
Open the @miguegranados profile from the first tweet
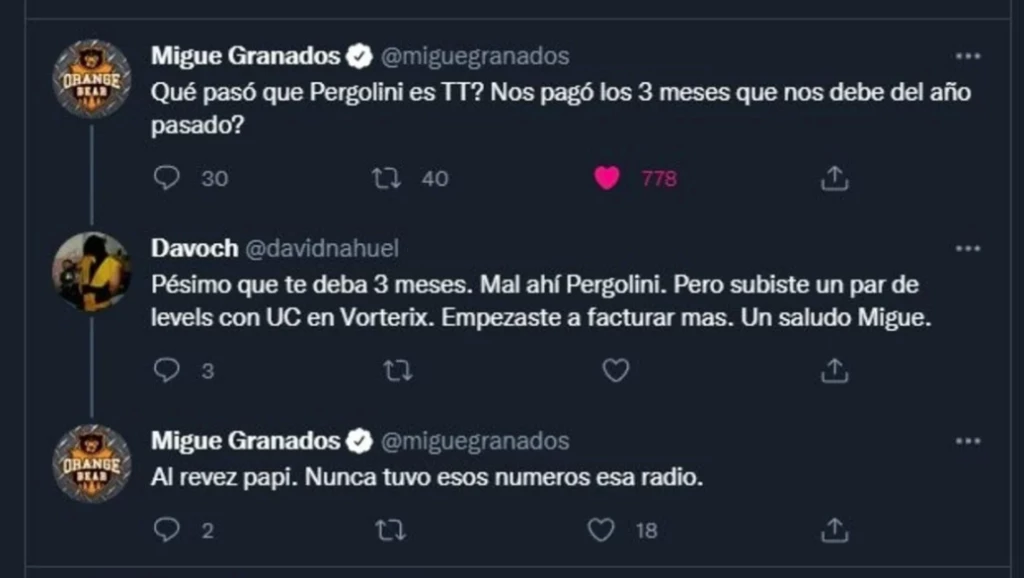tap(474, 55)
